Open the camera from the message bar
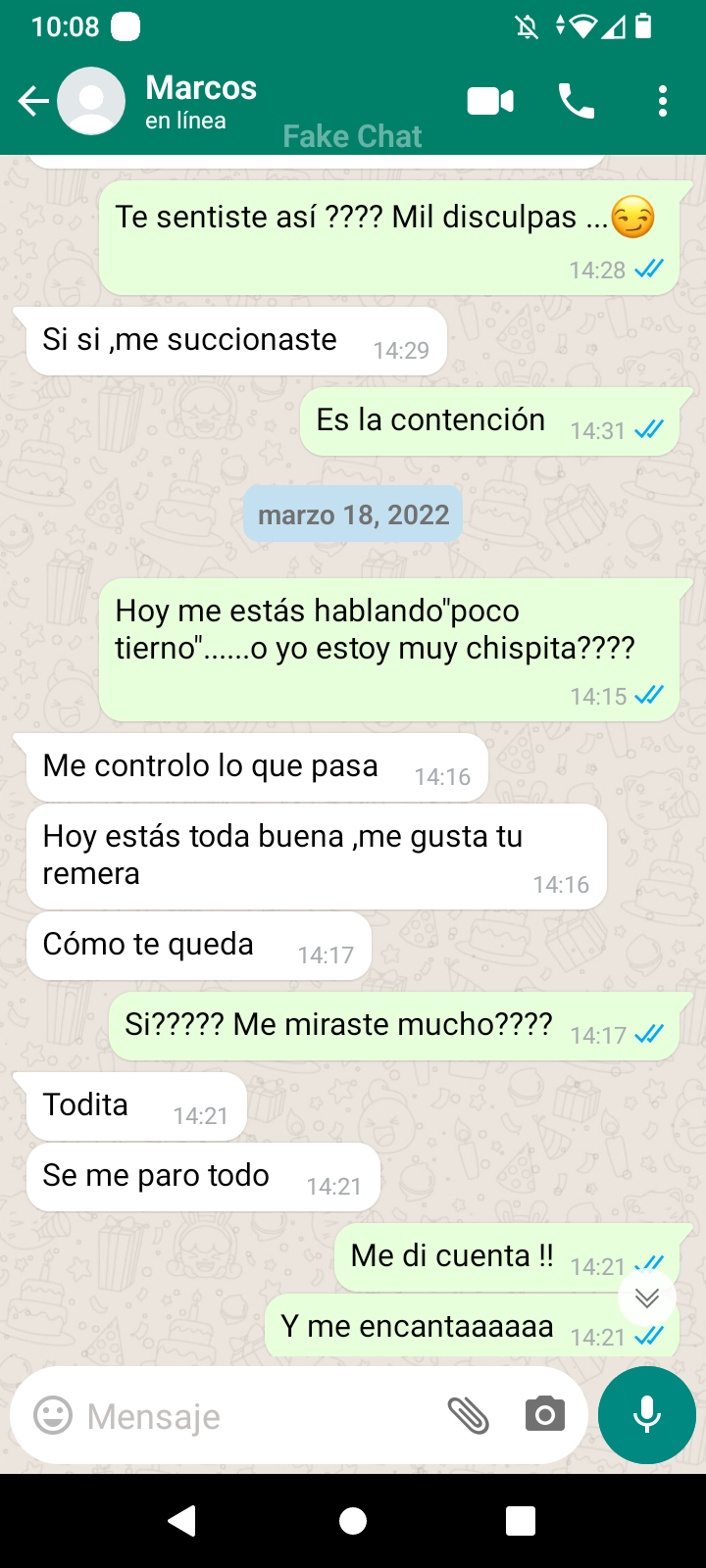The width and height of the screenshot is (706, 1568). 544,1416
